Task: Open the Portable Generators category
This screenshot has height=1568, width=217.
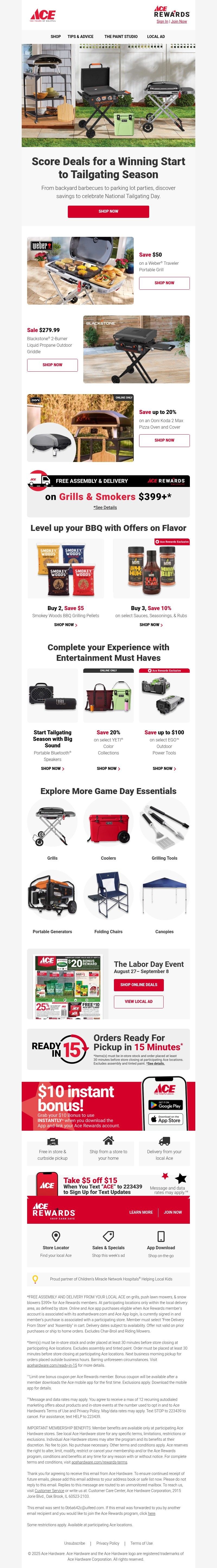Action: tap(52, 901)
